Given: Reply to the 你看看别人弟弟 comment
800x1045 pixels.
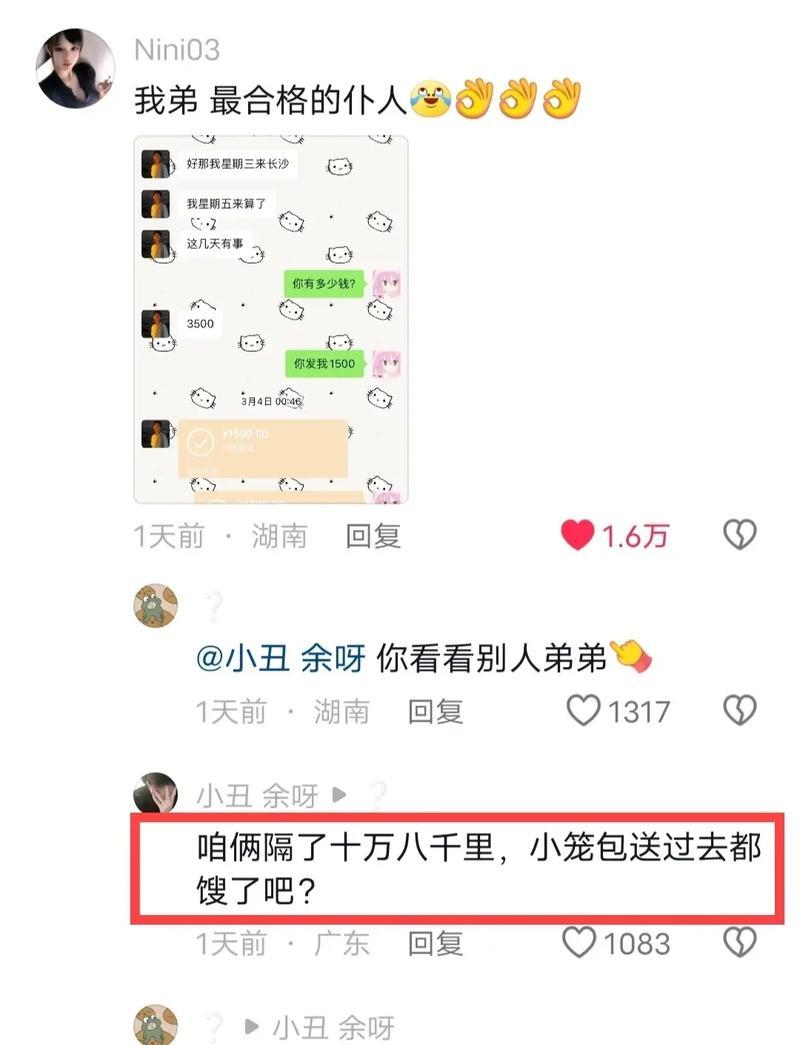Looking at the screenshot, I should [x=435, y=711].
